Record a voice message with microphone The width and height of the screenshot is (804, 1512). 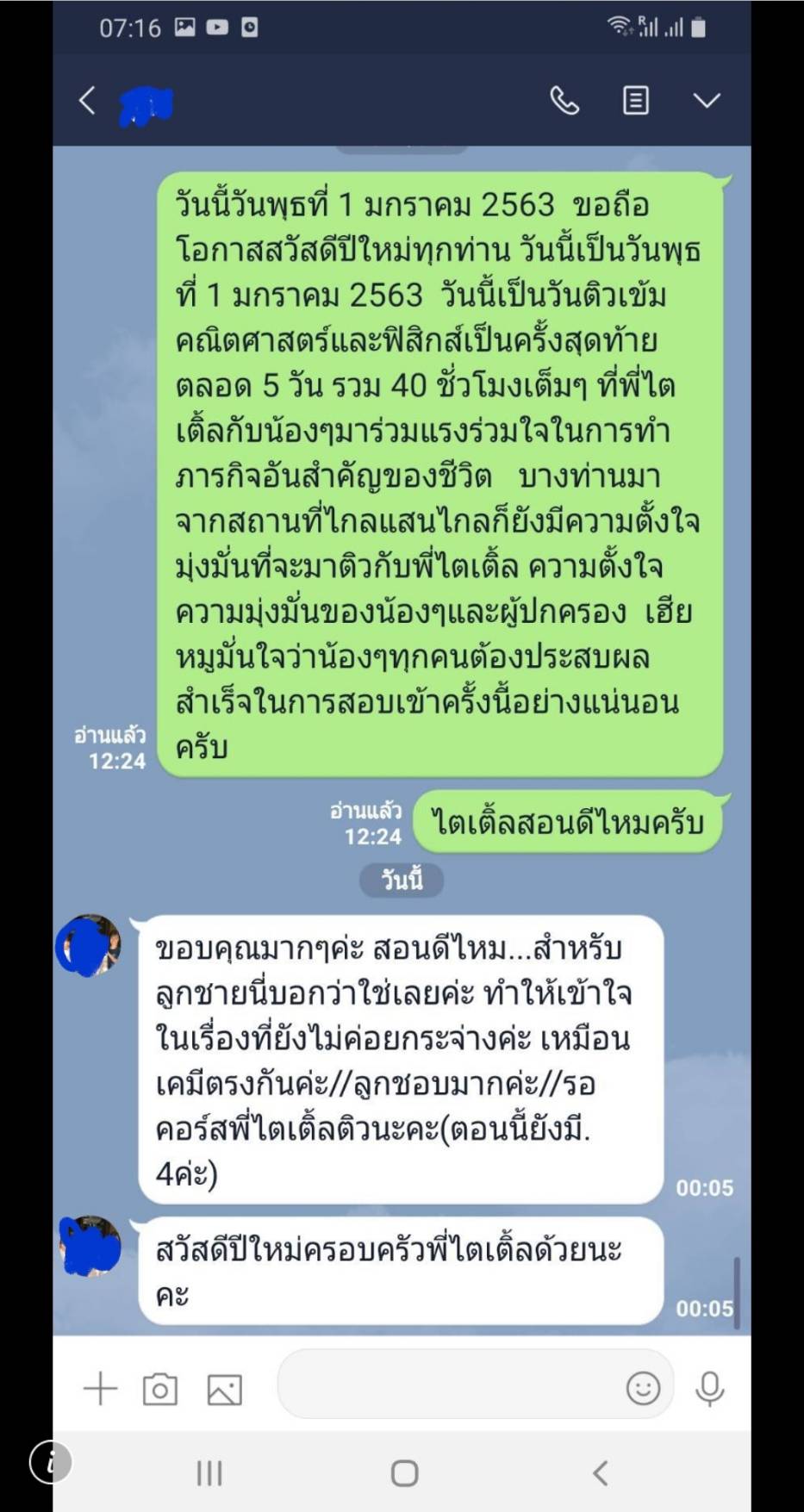[710, 1388]
